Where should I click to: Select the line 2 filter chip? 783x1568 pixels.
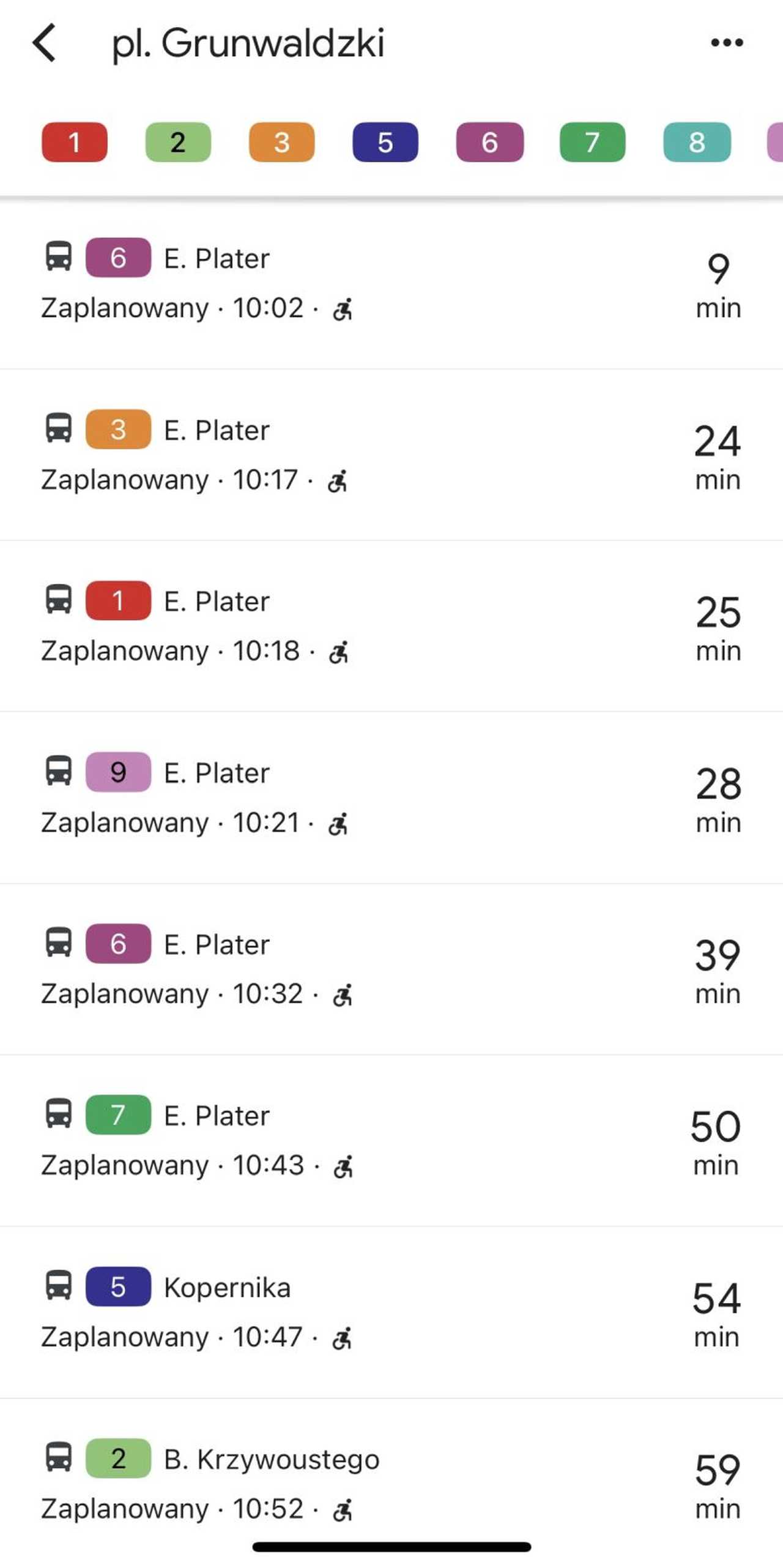point(178,142)
